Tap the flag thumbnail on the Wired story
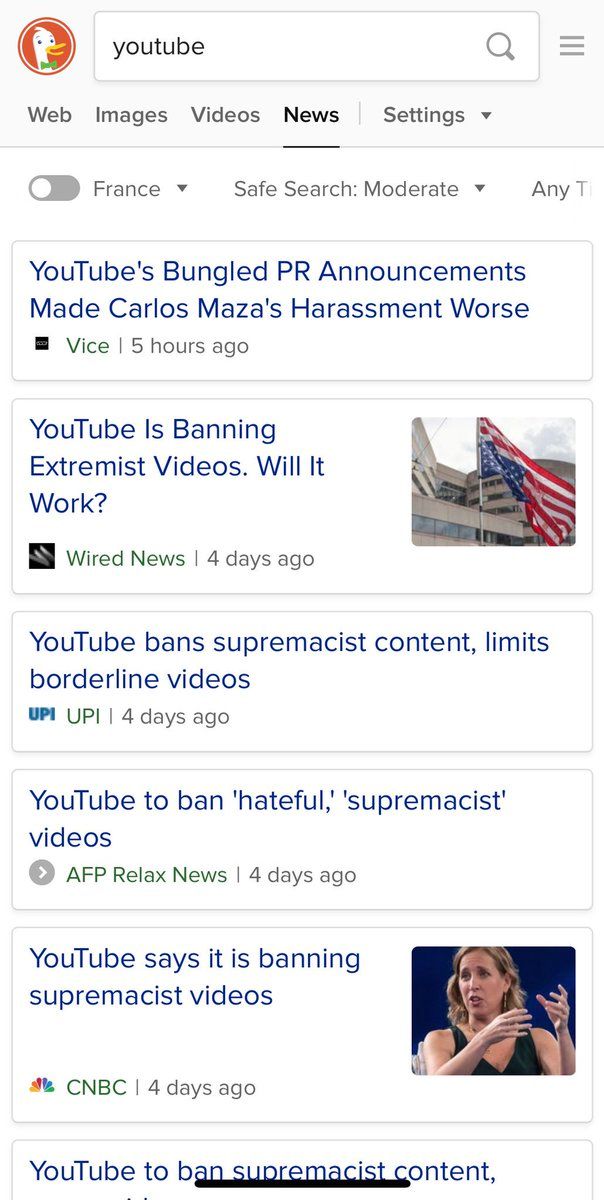This screenshot has width=604, height=1200. 493,482
